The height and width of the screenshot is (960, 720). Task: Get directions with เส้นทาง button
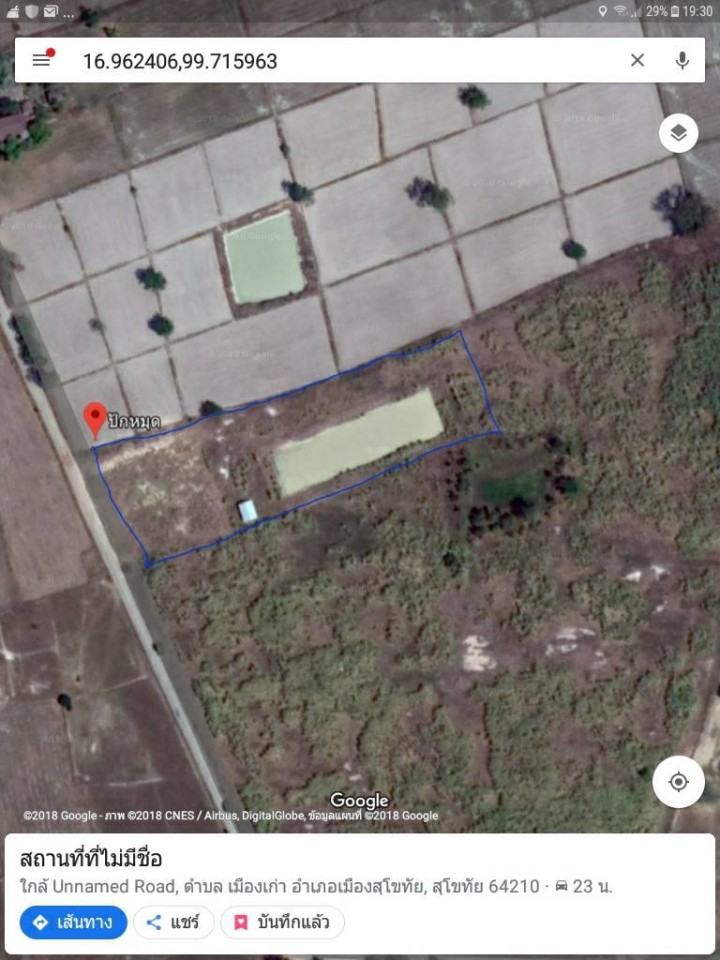tap(73, 922)
